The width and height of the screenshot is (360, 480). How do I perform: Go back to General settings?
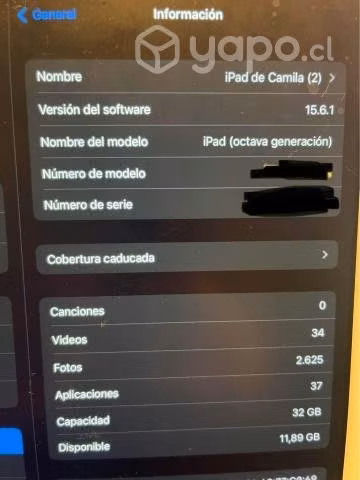tap(47, 15)
